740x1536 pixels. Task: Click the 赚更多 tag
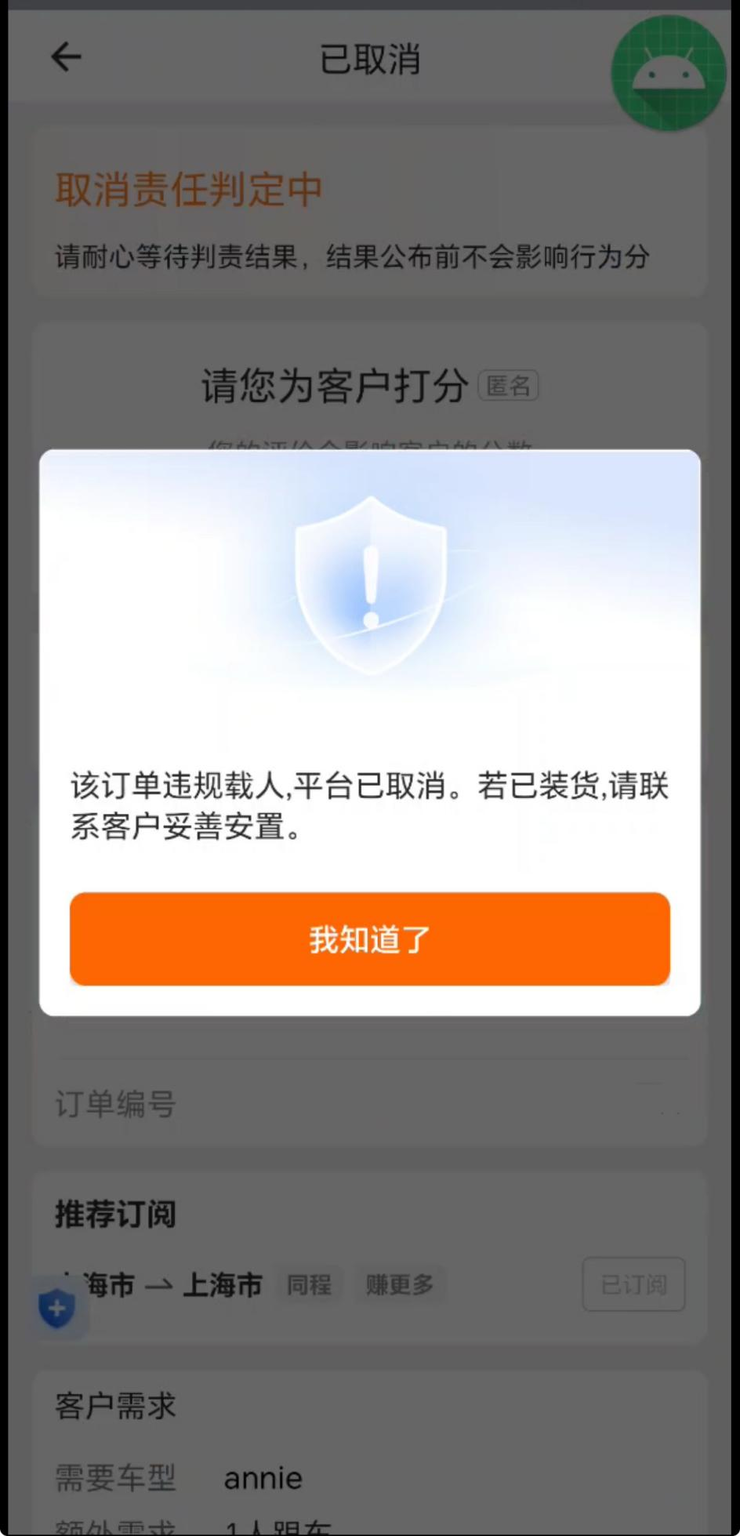[399, 1285]
